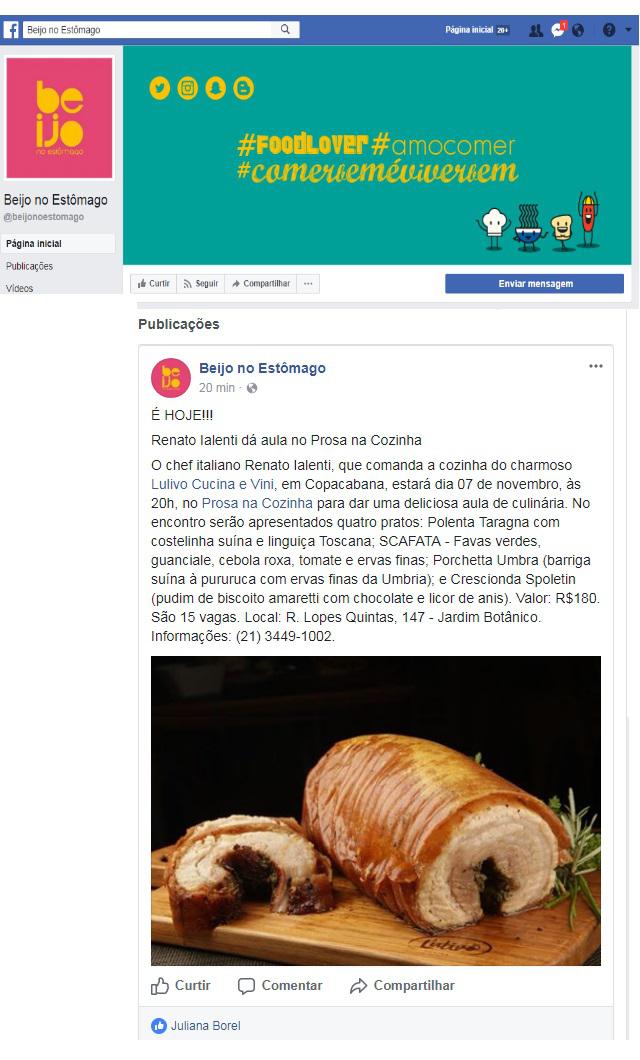The width and height of the screenshot is (640, 1060).
Task: Like the post with Curtir below photo
Action: [180, 986]
